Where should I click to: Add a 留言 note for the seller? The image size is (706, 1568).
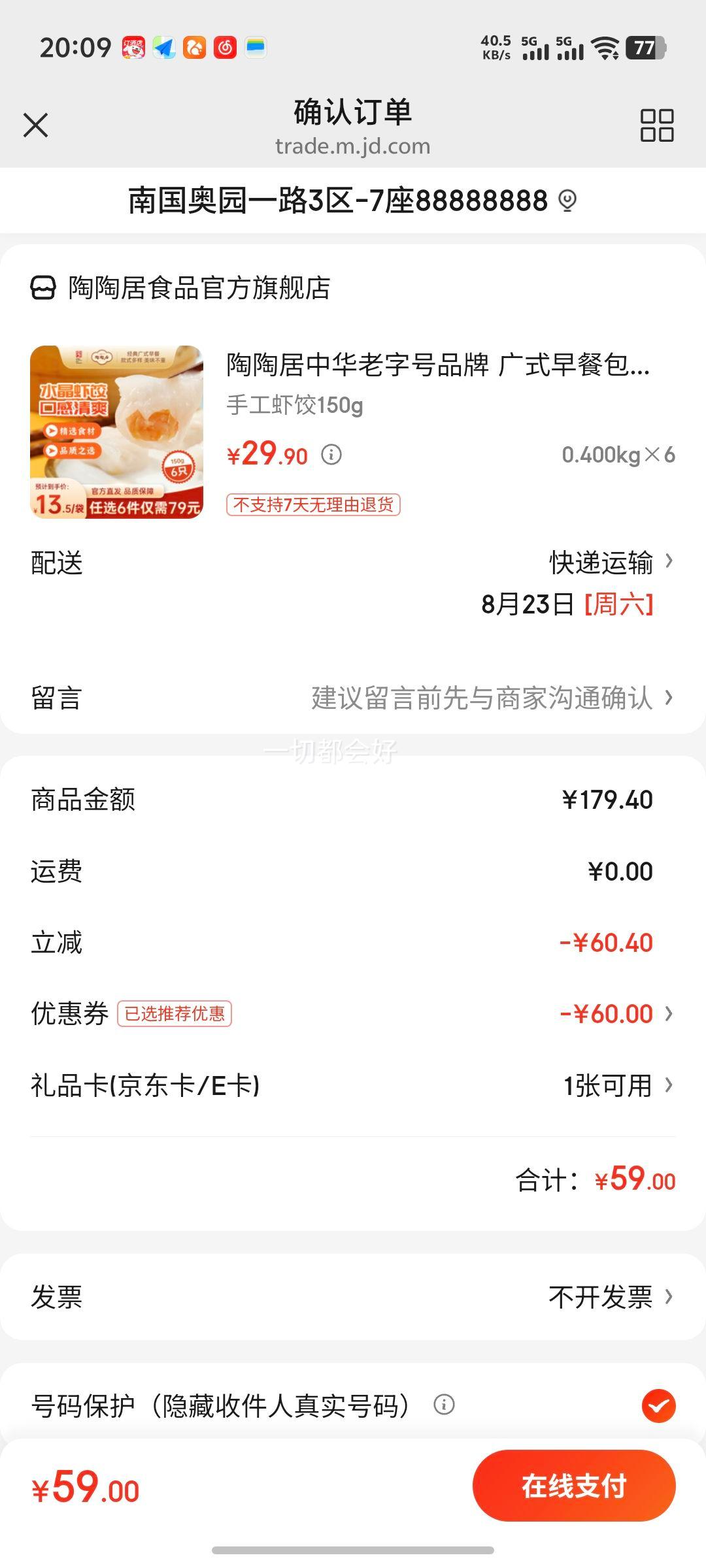[353, 698]
